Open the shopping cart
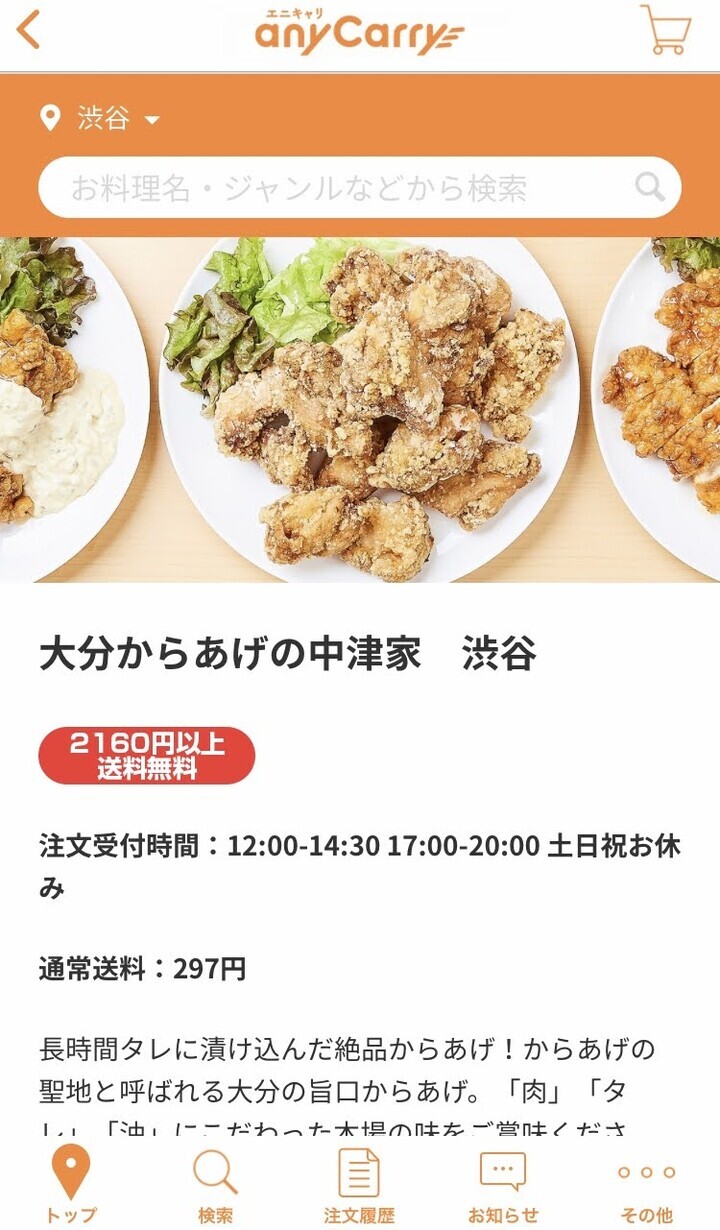 pyautogui.click(x=665, y=30)
